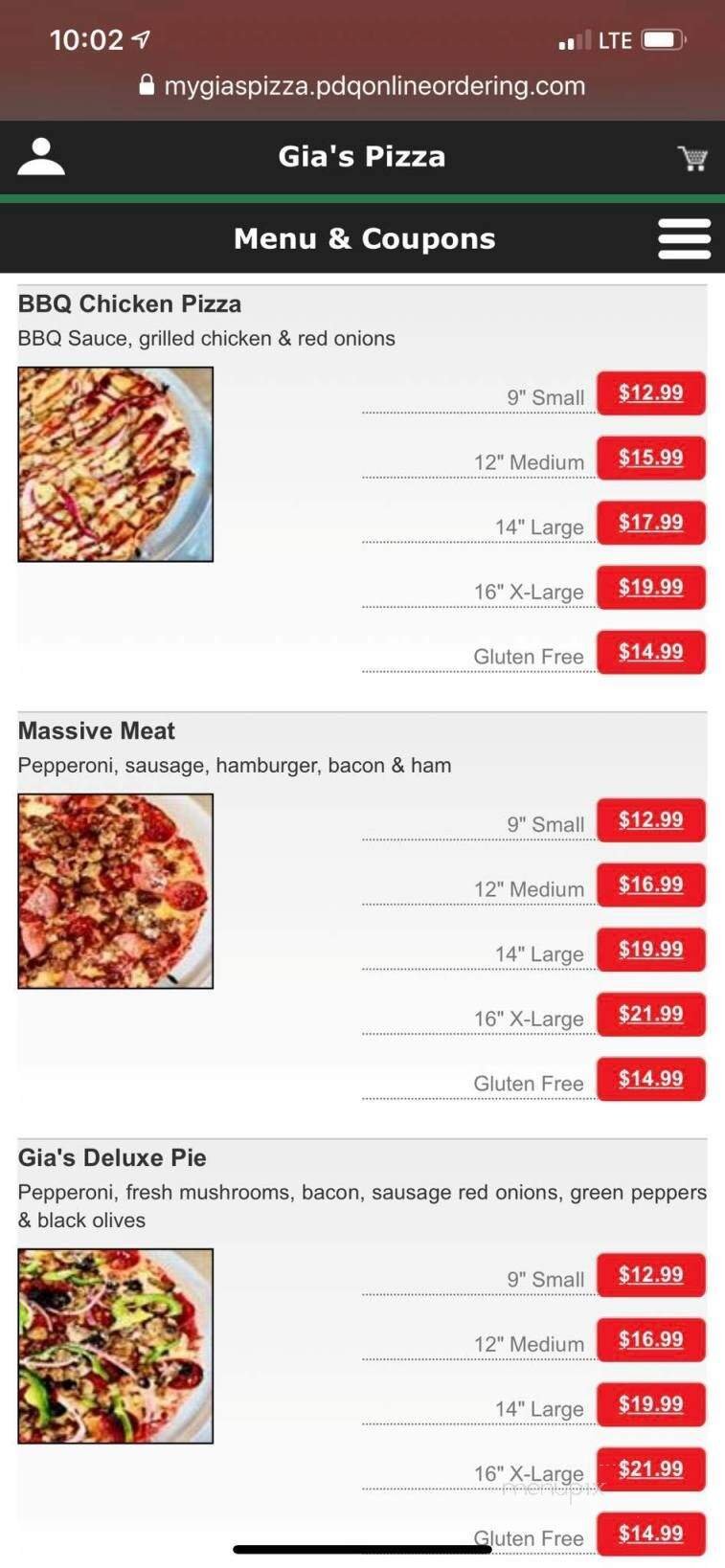The height and width of the screenshot is (1568, 725).
Task: Open the shopping cart
Action: tap(691, 158)
